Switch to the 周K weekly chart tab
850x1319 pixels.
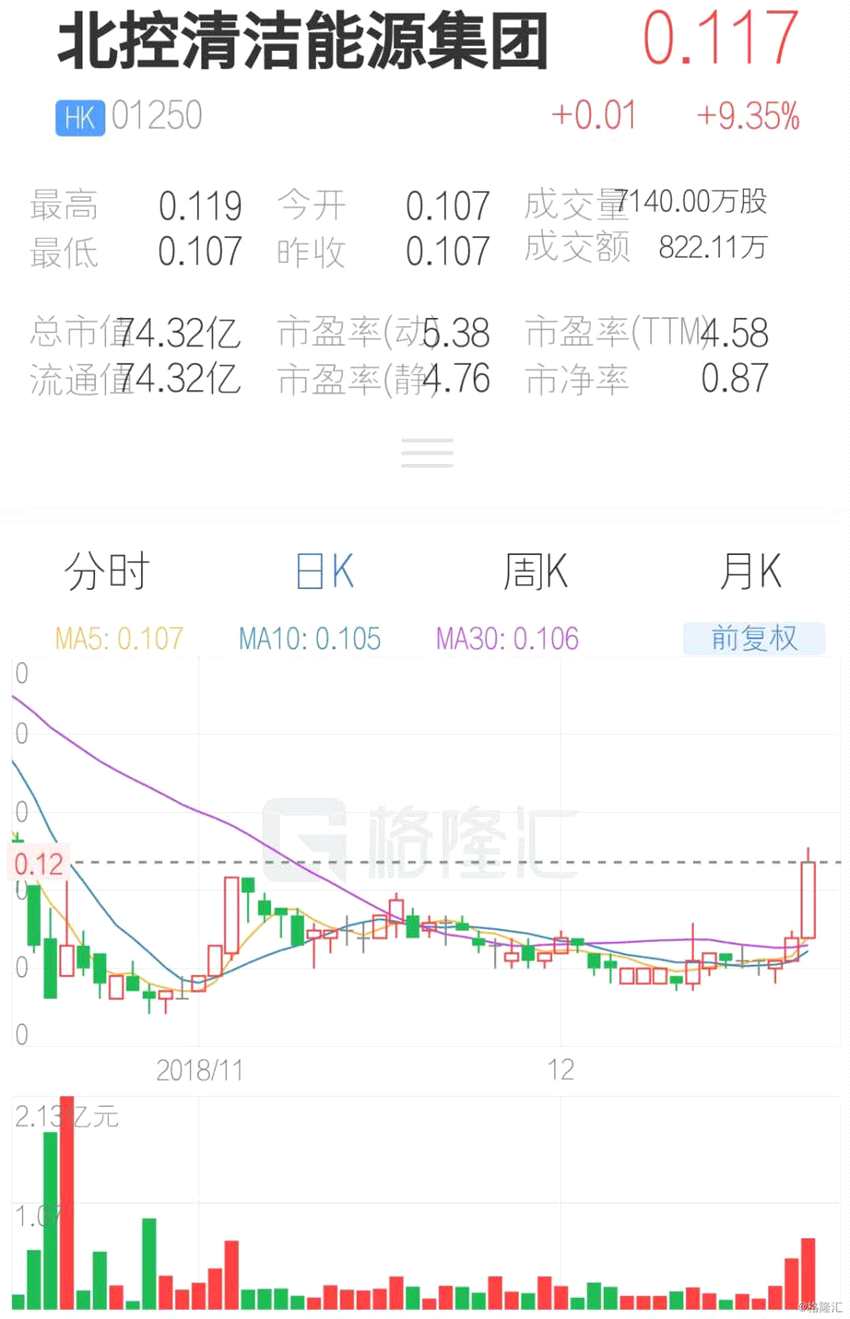[536, 571]
